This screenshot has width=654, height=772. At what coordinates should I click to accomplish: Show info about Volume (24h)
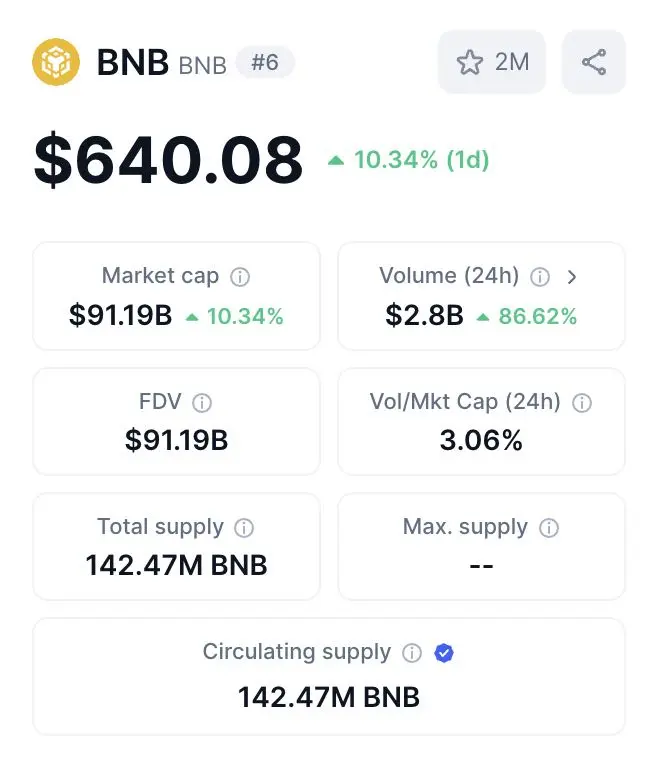pyautogui.click(x=540, y=277)
